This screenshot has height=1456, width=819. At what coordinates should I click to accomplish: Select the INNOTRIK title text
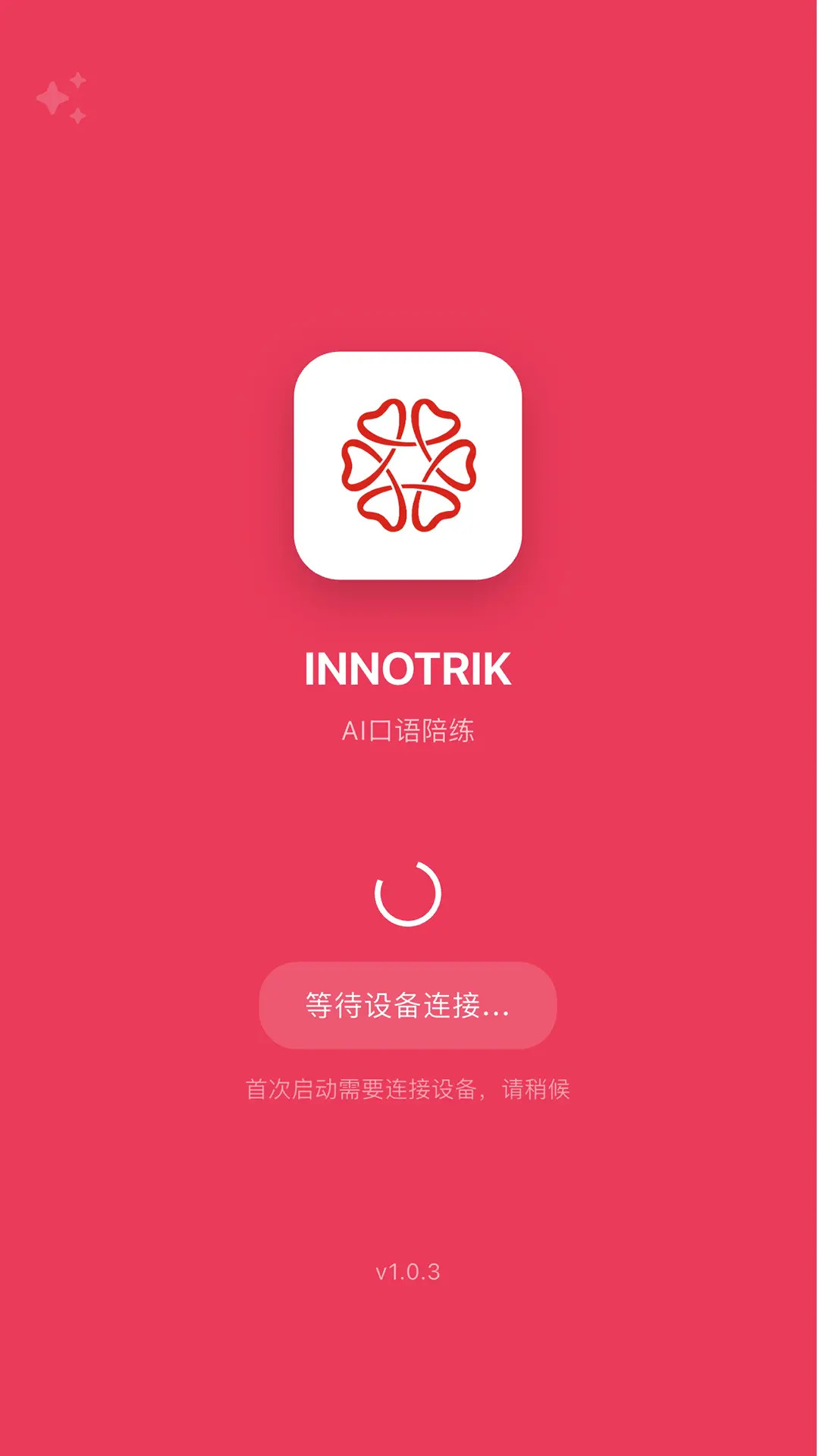tap(408, 667)
